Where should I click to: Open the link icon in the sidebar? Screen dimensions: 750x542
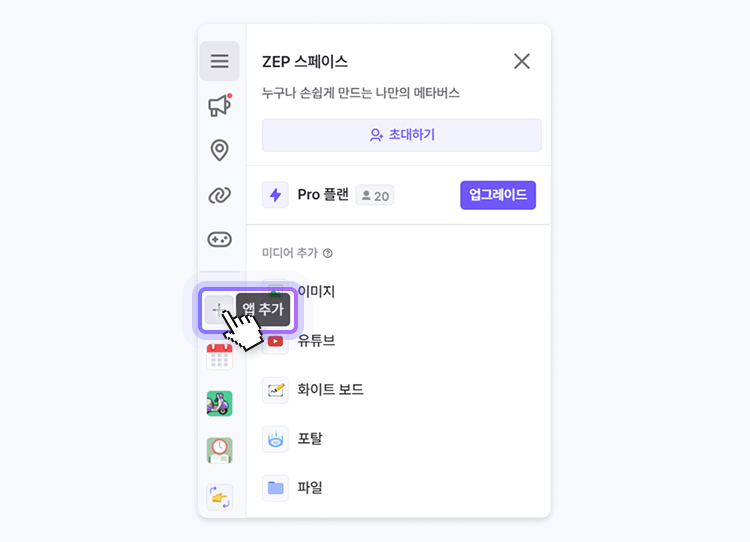pyautogui.click(x=219, y=195)
